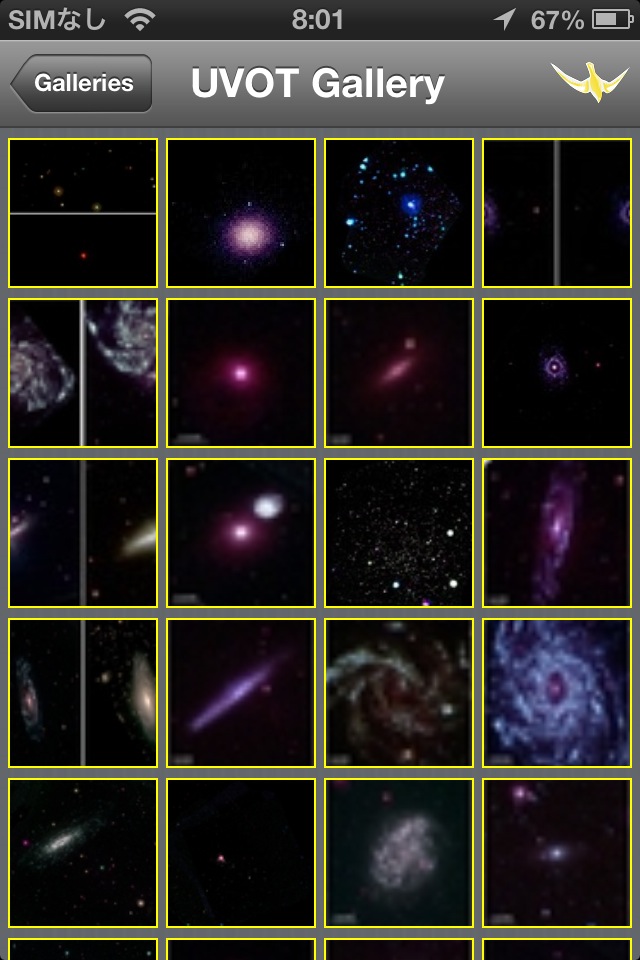Open the pale speckled irregular galaxy thumbnail
640x960 pixels.
tap(399, 853)
